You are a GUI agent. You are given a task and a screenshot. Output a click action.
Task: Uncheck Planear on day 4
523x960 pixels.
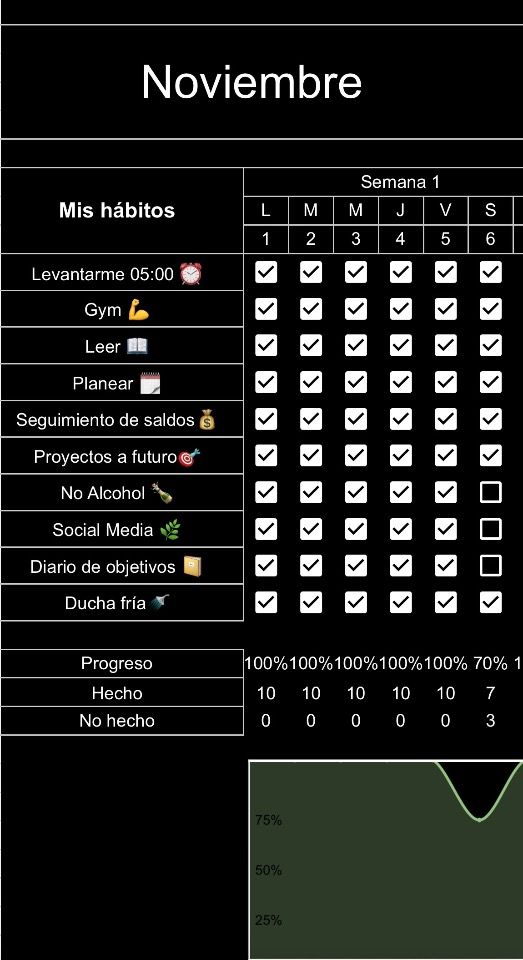pos(401,382)
